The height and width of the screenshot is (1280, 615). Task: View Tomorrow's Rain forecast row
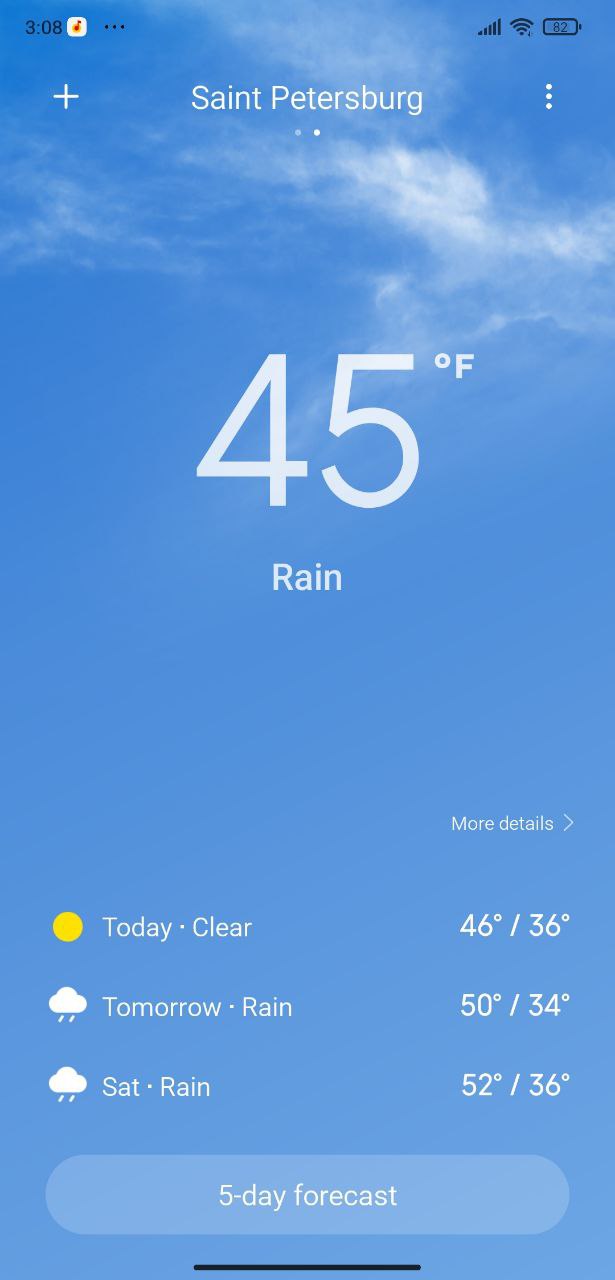point(308,1006)
